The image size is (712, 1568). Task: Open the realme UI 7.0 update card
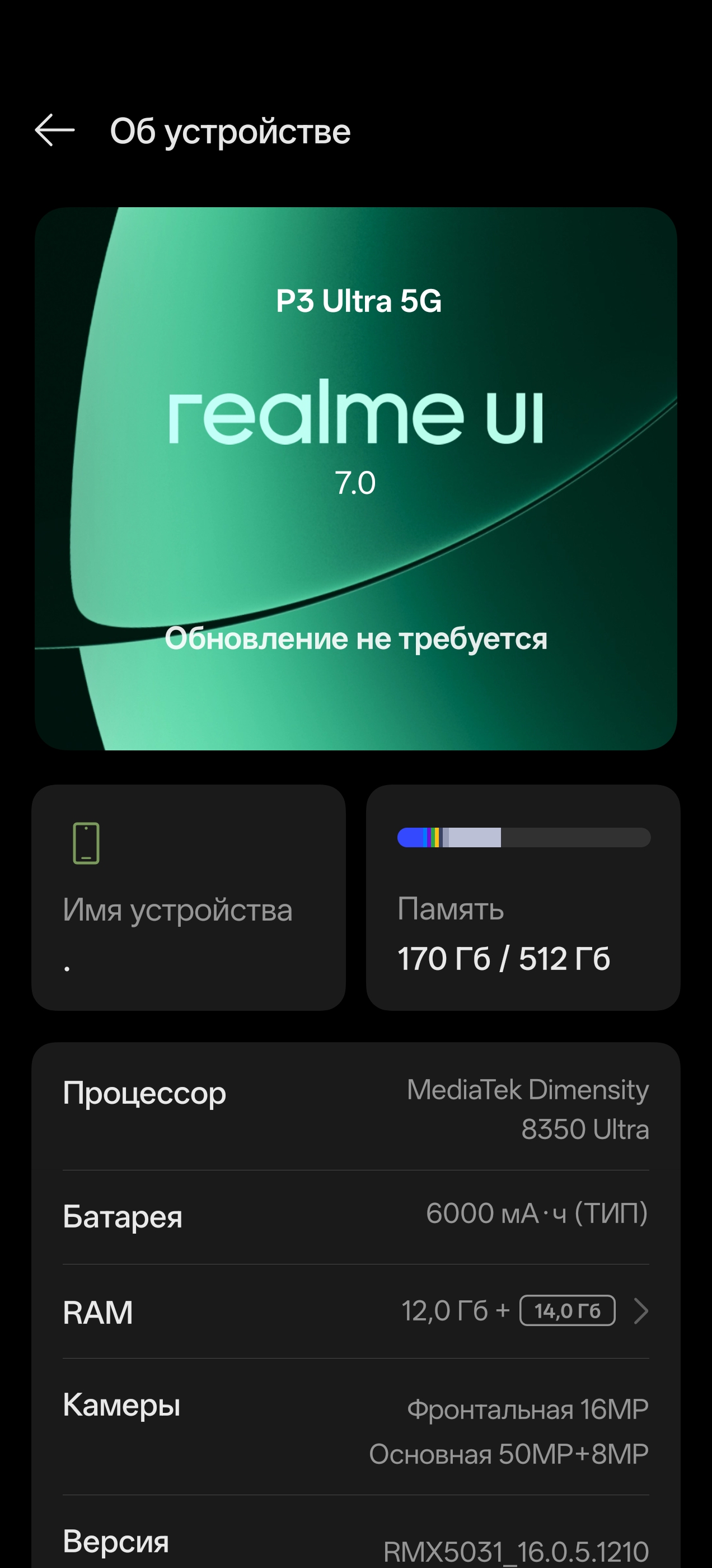[x=356, y=478]
